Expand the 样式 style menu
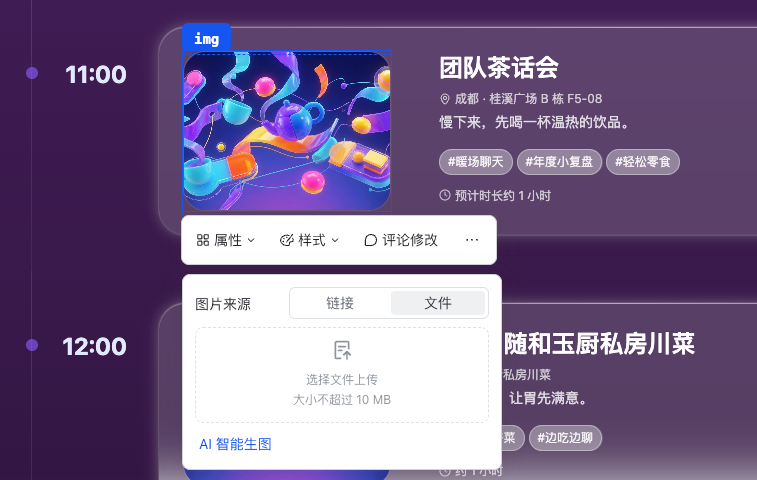 tap(309, 240)
